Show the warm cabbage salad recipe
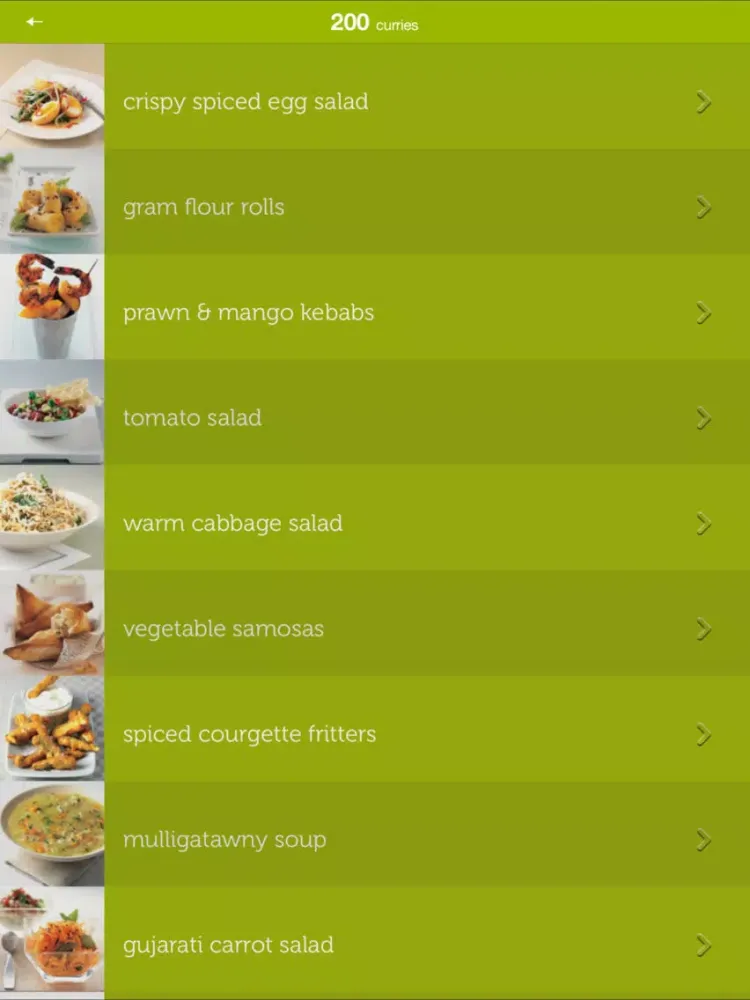The image size is (750, 1000). point(233,523)
